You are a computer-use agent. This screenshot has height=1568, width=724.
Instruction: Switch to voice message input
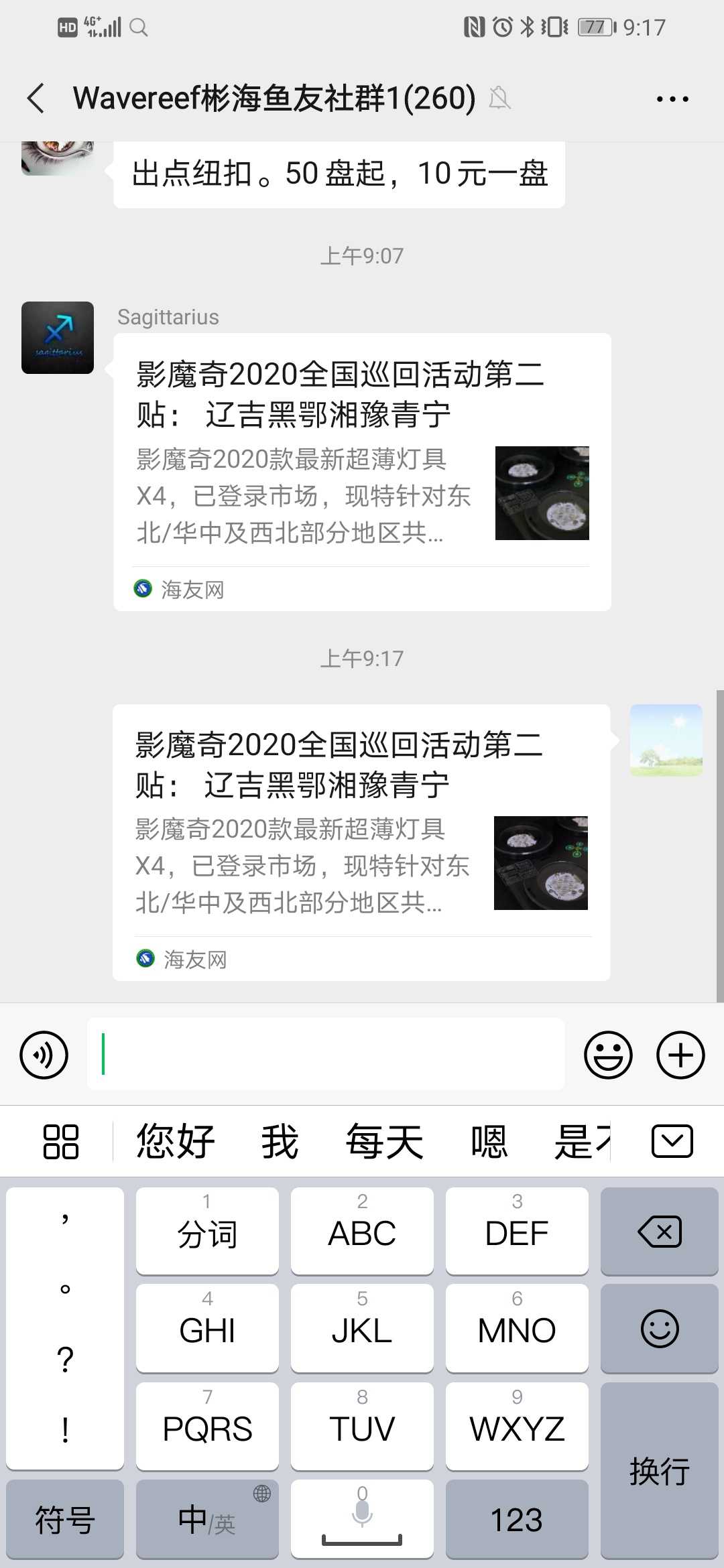click(44, 1055)
